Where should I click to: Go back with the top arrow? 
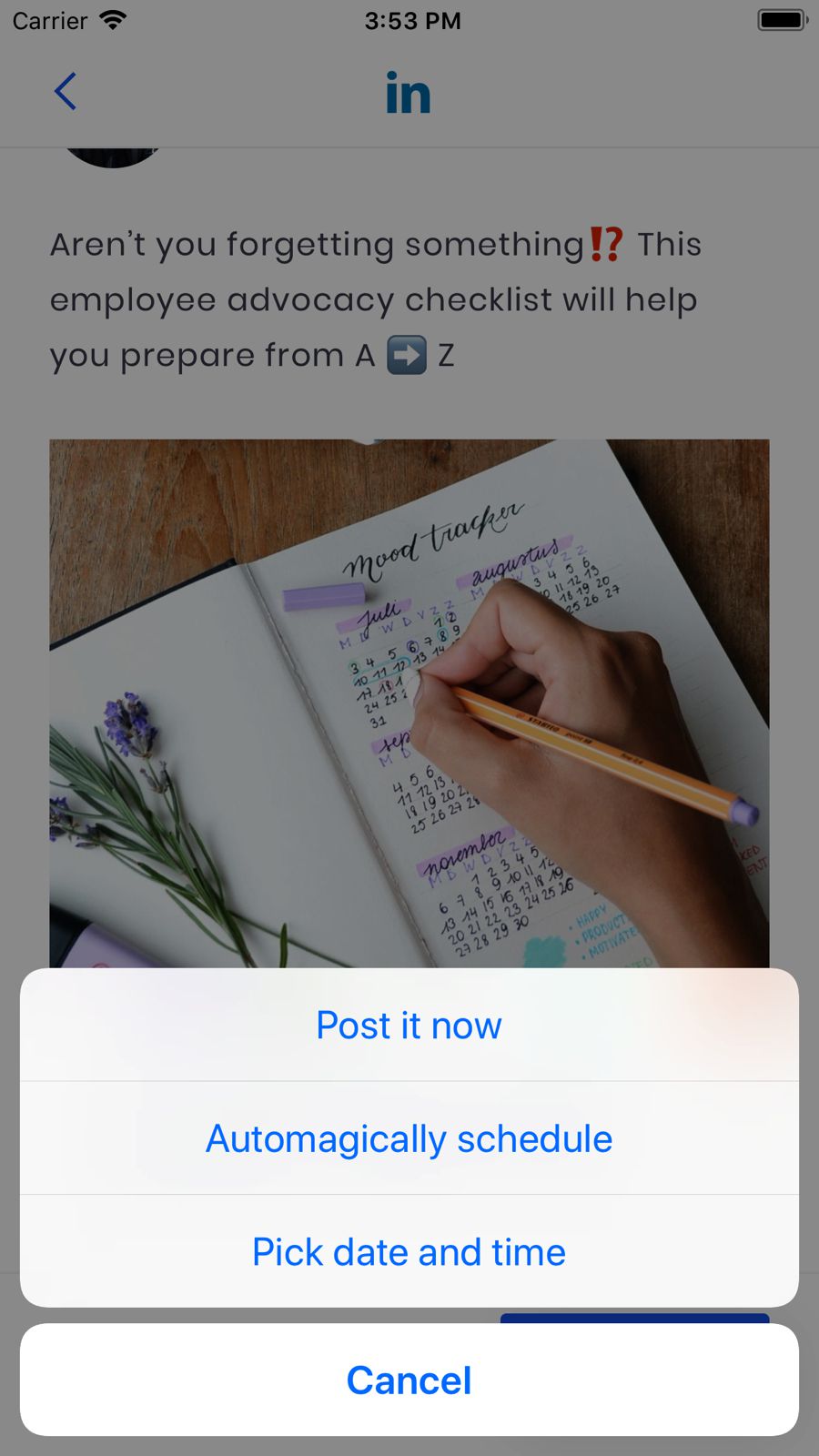(66, 92)
